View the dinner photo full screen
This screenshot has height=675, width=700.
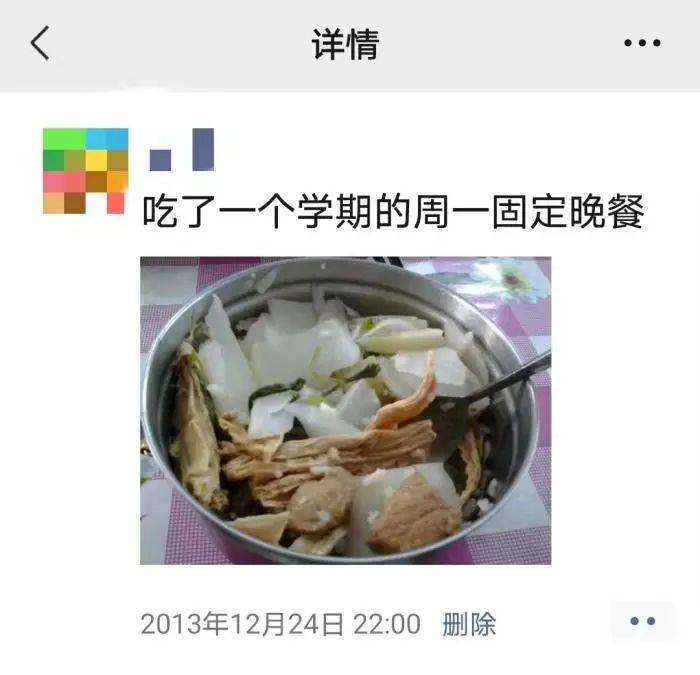[345, 410]
